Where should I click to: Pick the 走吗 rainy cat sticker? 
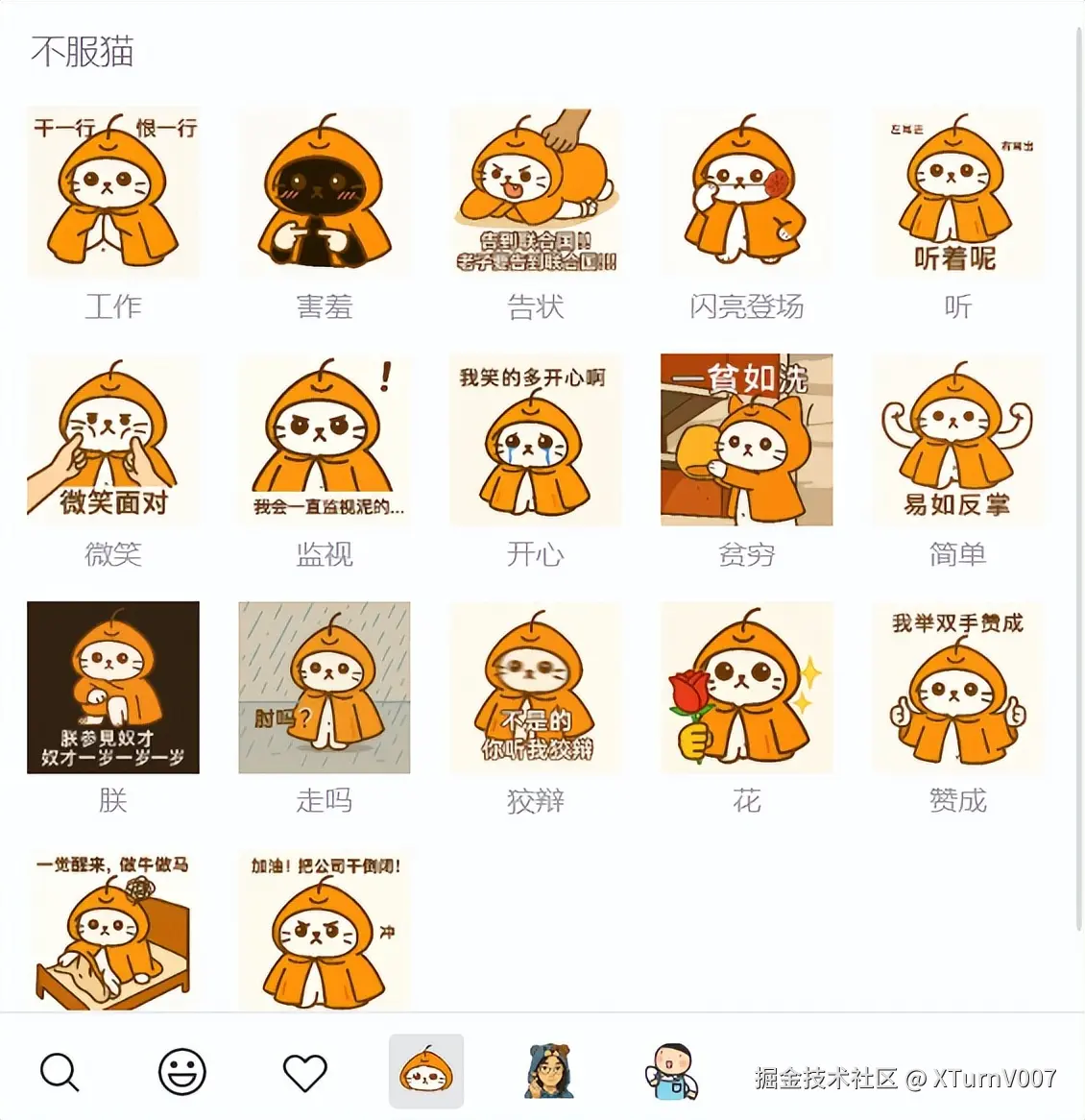click(325, 687)
